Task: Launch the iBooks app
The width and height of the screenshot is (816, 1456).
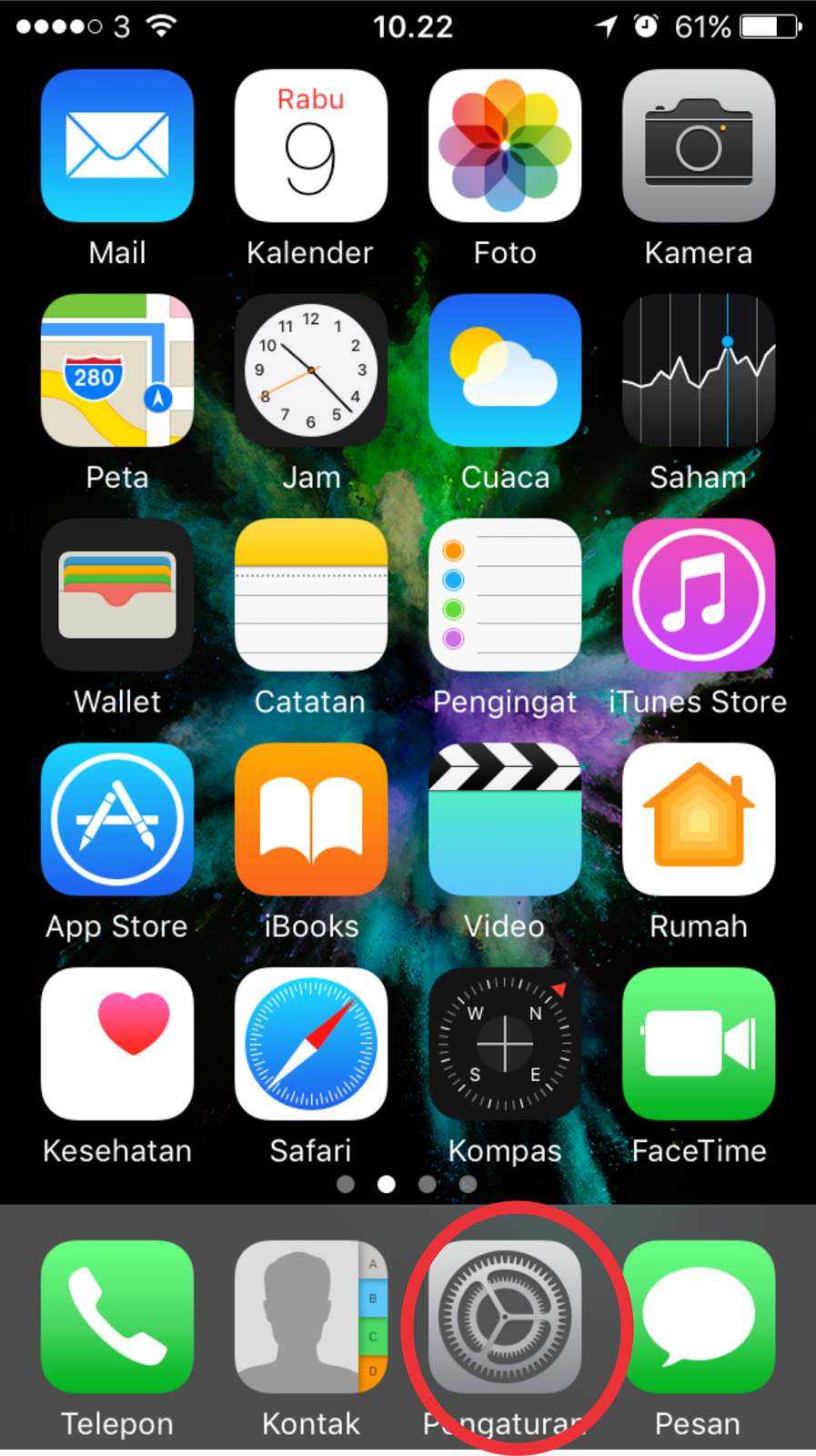Action: [311, 819]
